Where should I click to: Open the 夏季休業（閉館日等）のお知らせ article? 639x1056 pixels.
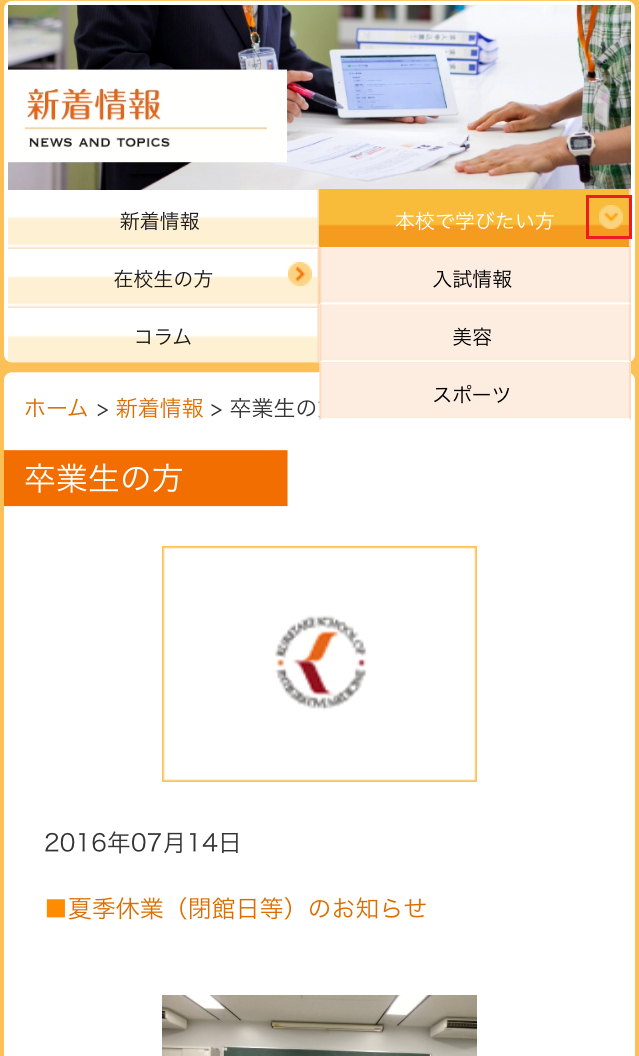(236, 908)
